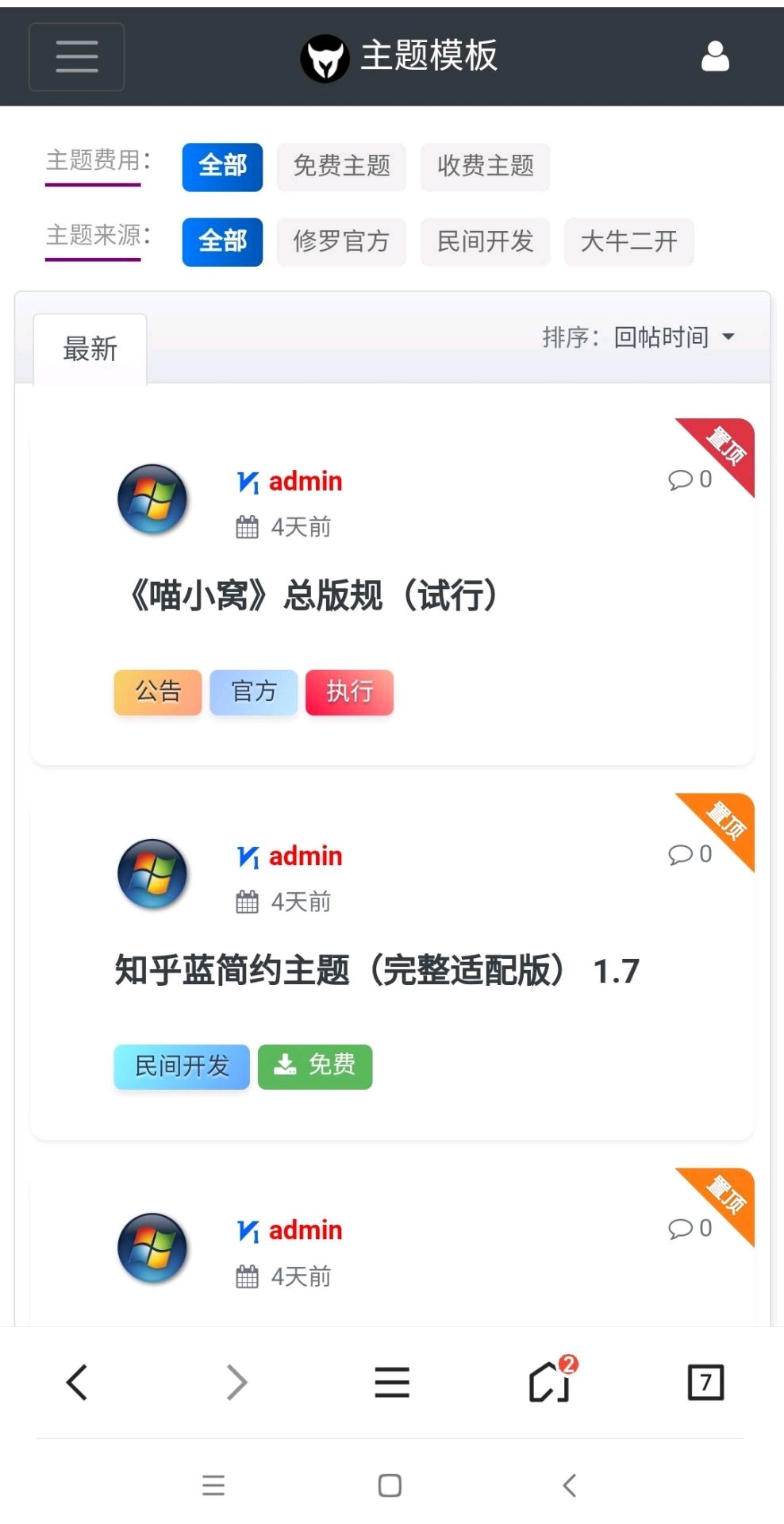Open post 《喵小窝》总版规（试行）
The width and height of the screenshot is (784, 1524).
[314, 595]
